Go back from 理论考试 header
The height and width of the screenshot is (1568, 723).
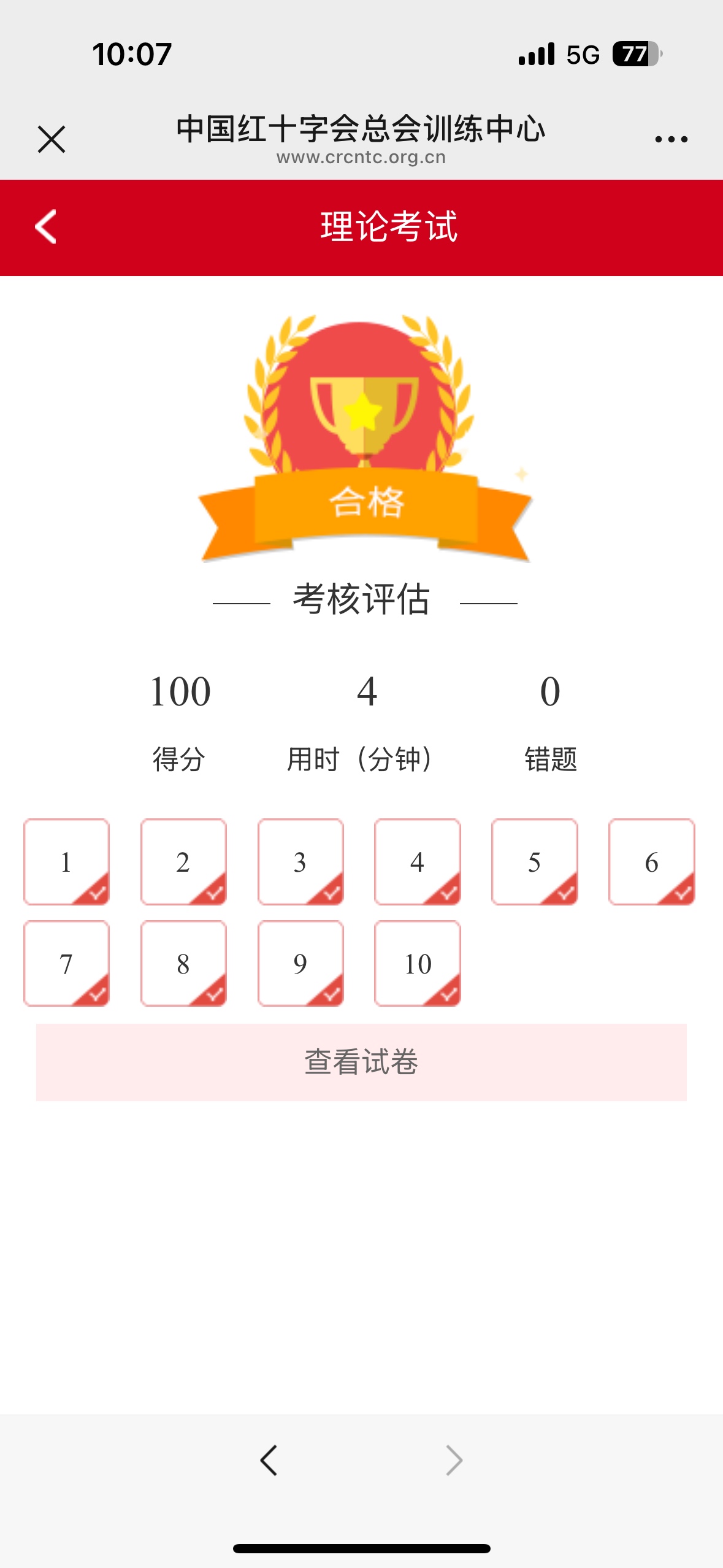point(46,227)
